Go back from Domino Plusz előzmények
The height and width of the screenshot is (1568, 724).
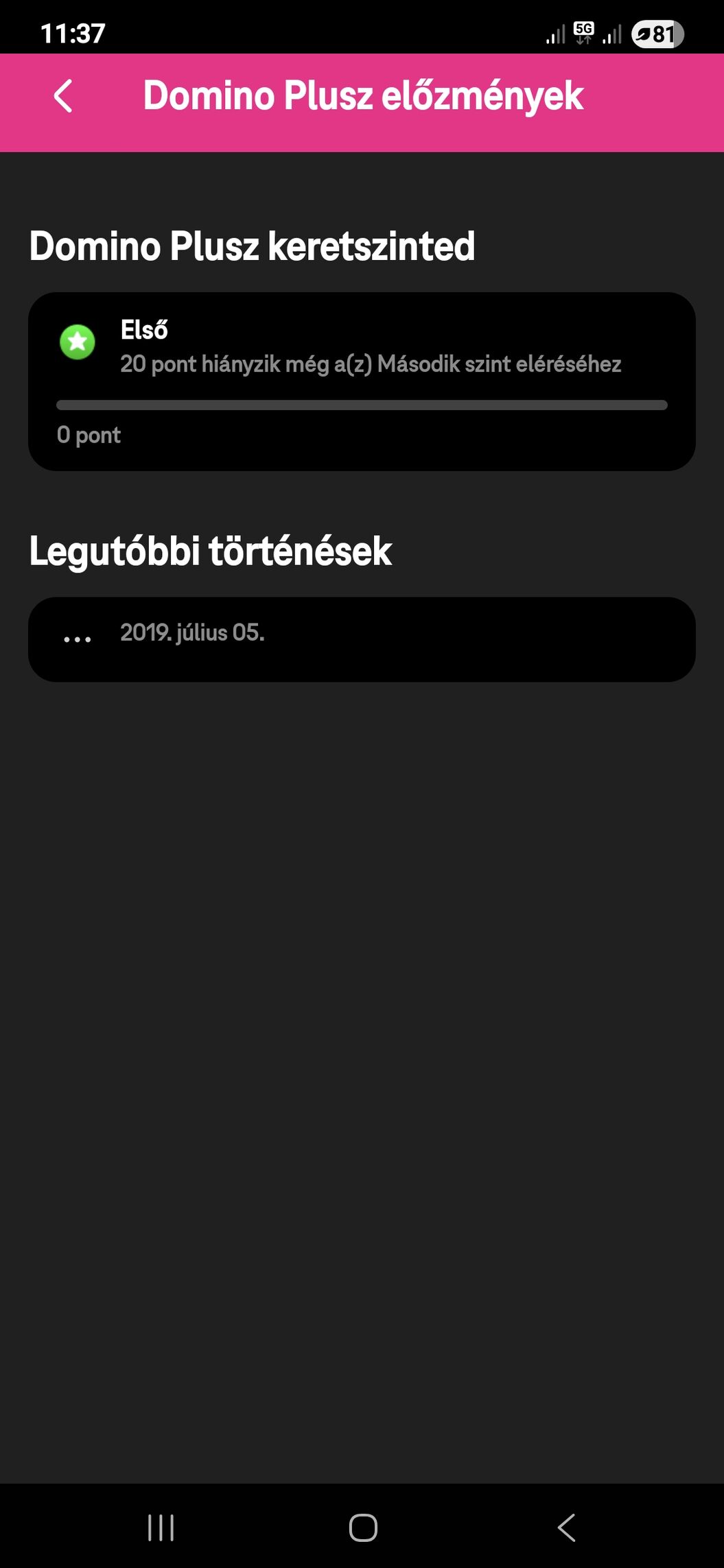pos(63,96)
